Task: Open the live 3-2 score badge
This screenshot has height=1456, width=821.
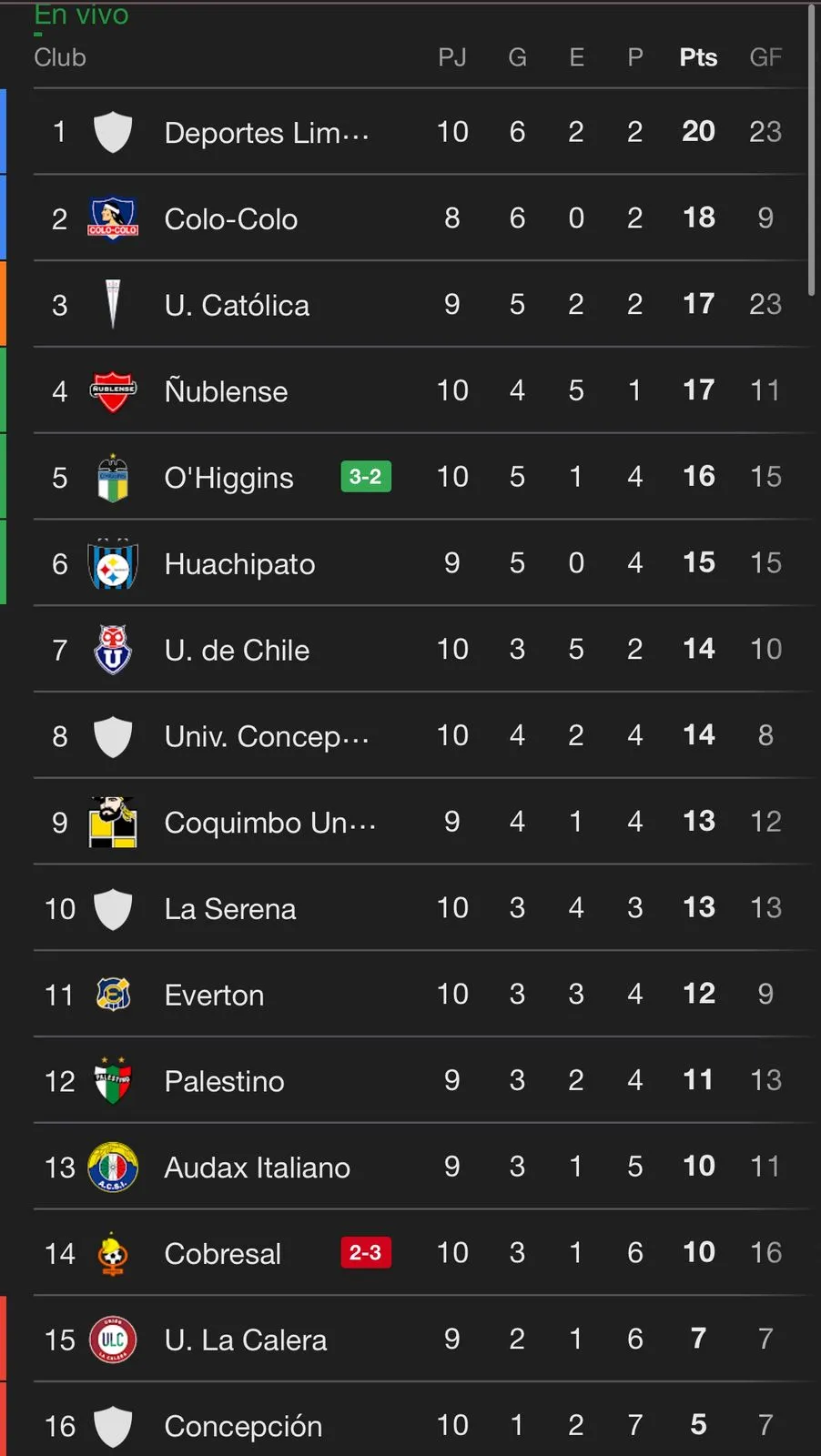Action: coord(366,477)
